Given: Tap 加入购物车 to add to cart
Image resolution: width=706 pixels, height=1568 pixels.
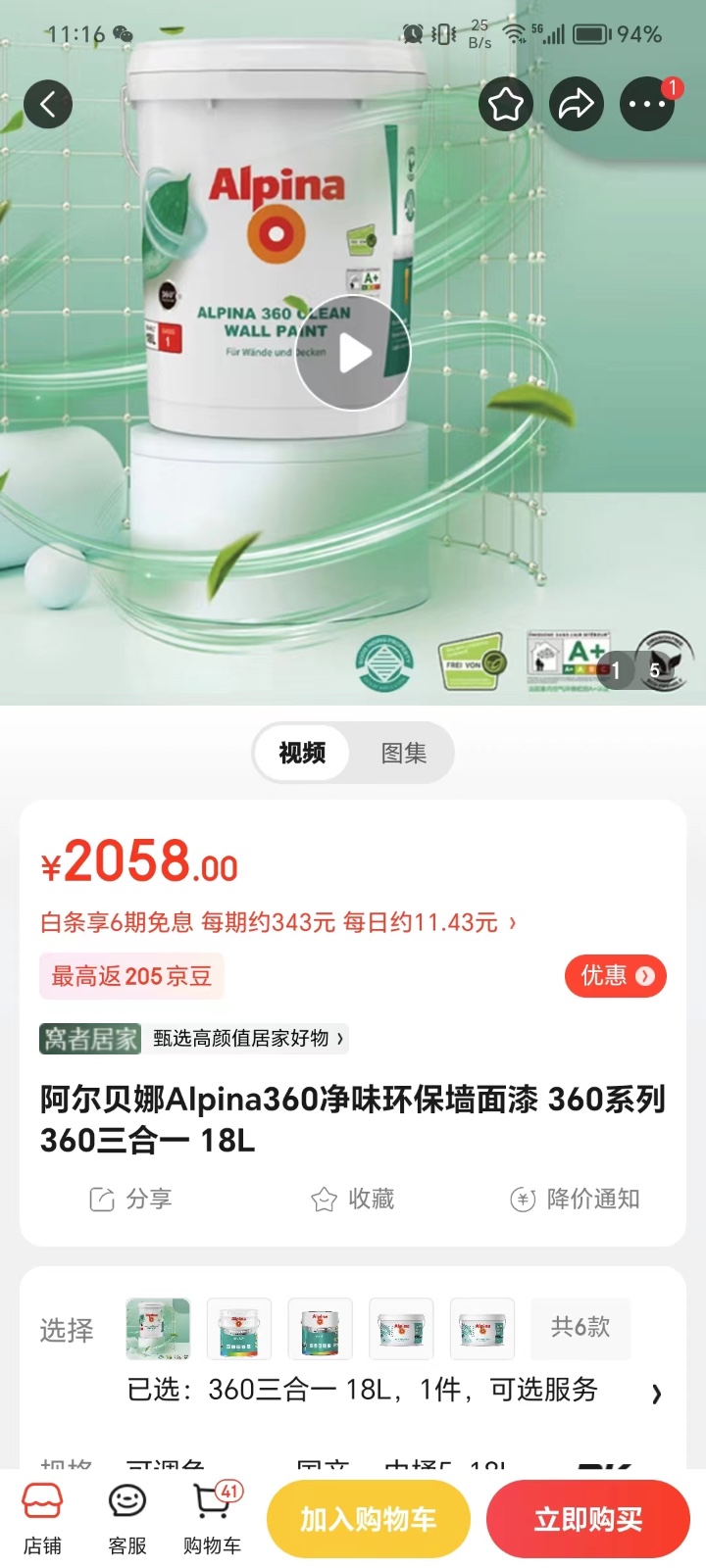Looking at the screenshot, I should (368, 1519).
